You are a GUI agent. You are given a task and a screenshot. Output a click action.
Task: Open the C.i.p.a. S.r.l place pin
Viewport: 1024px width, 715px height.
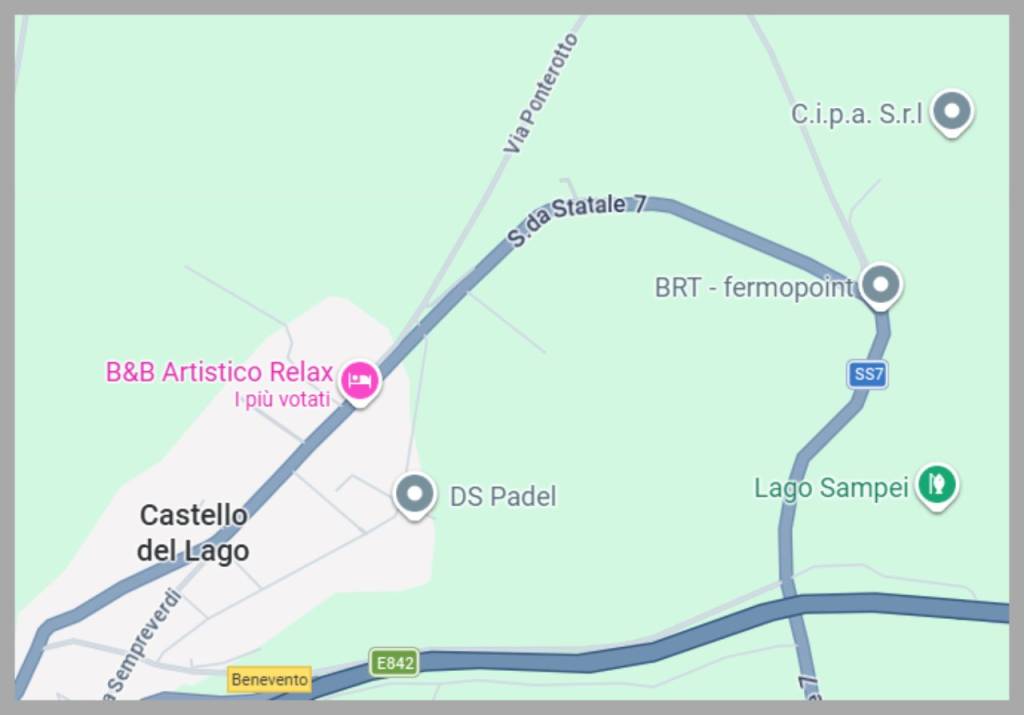(x=952, y=111)
